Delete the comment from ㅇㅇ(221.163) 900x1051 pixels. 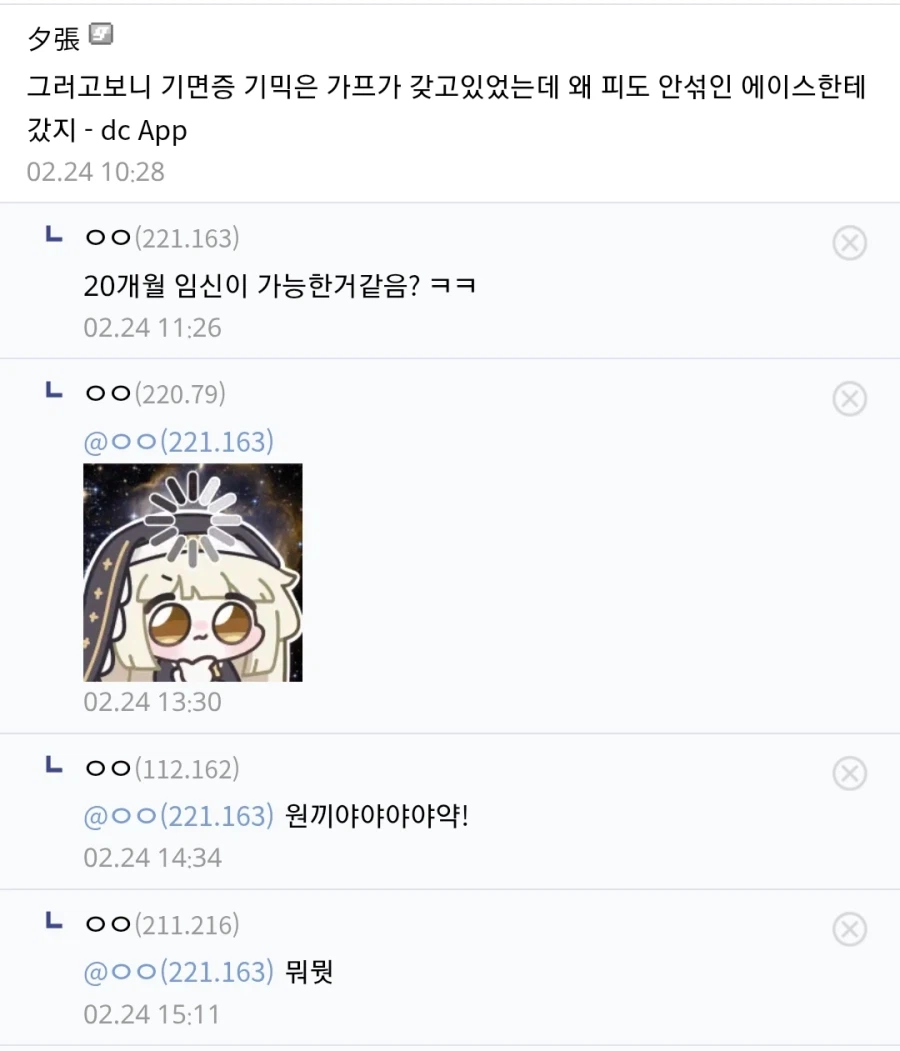(849, 243)
